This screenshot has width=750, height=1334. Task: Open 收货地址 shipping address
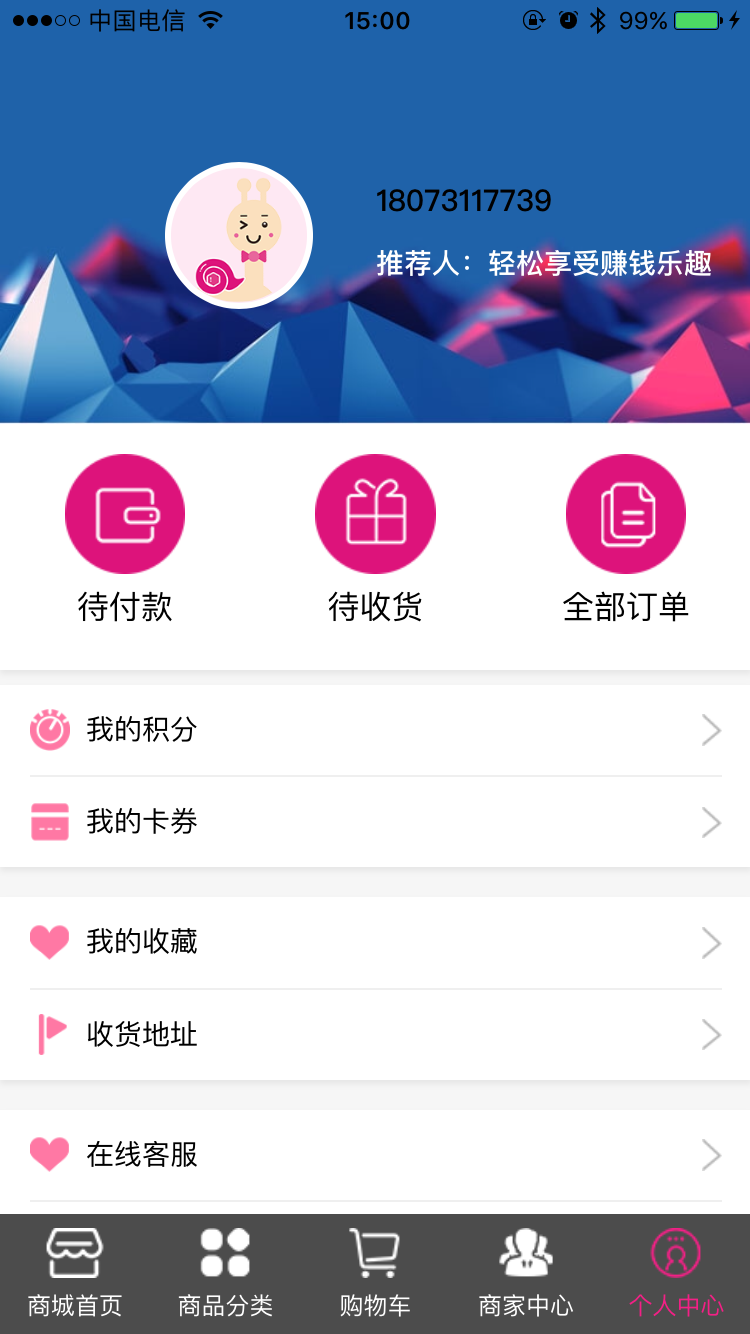375,1034
